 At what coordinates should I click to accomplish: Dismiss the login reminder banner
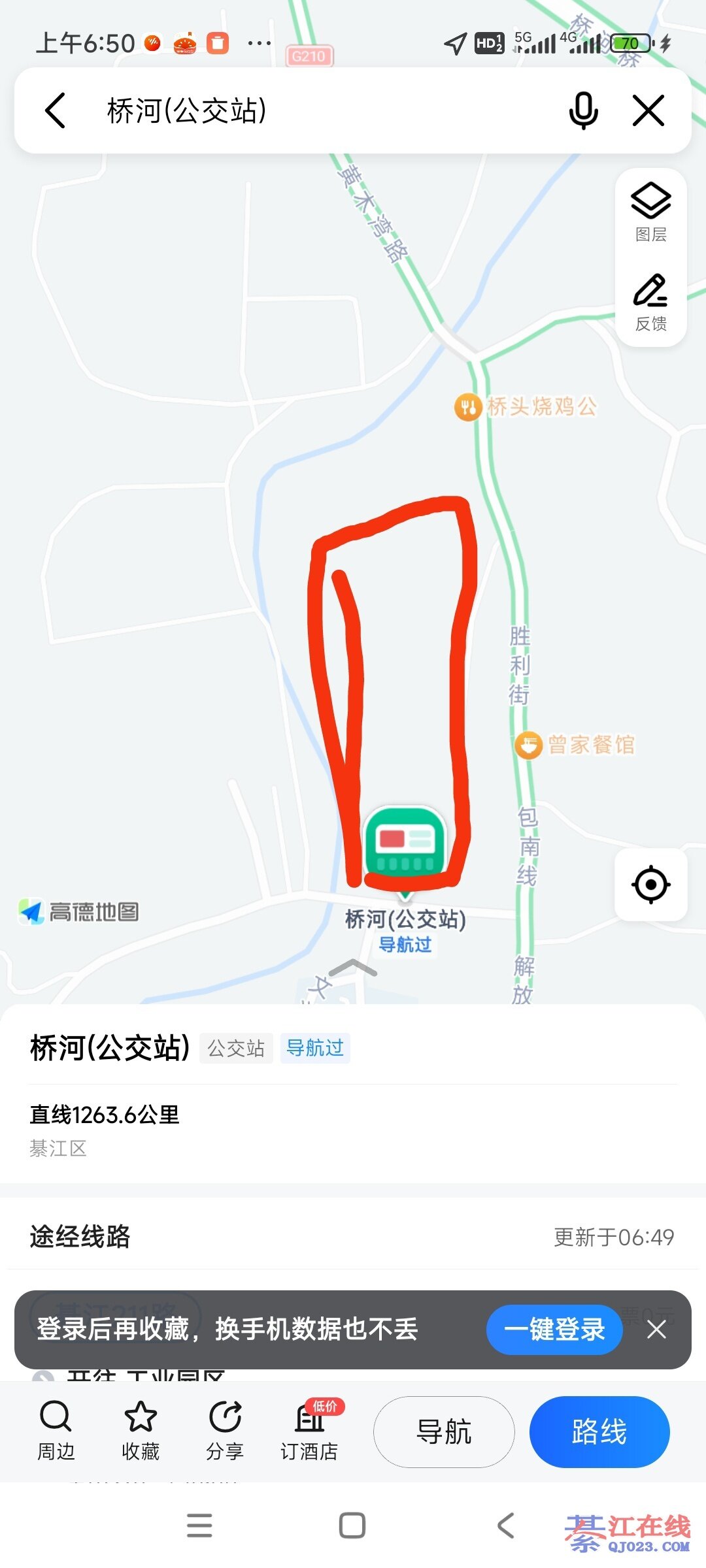pos(656,1330)
